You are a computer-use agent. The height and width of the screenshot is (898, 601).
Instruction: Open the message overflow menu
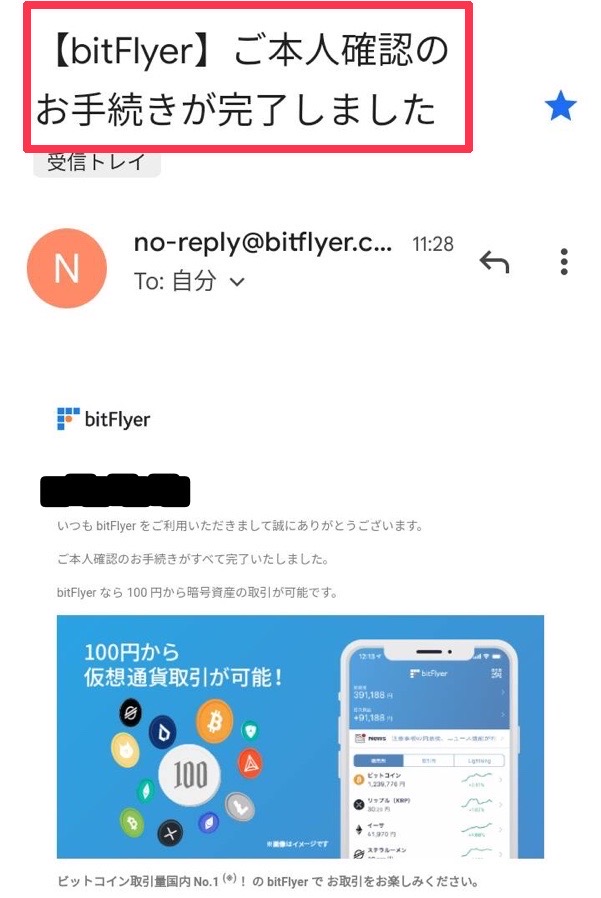pos(564,262)
